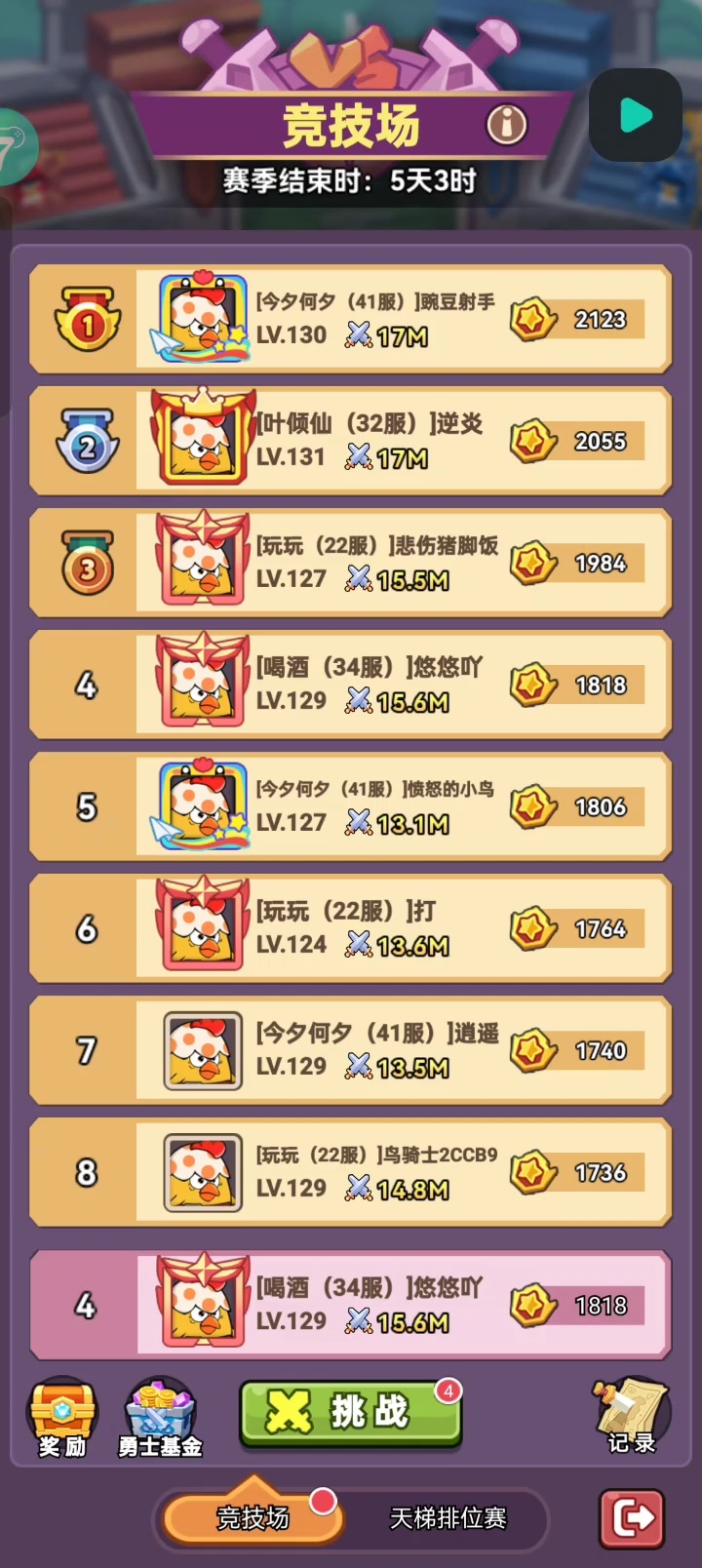Exit the arena via the red button
The image size is (702, 1568).
pos(632,1517)
